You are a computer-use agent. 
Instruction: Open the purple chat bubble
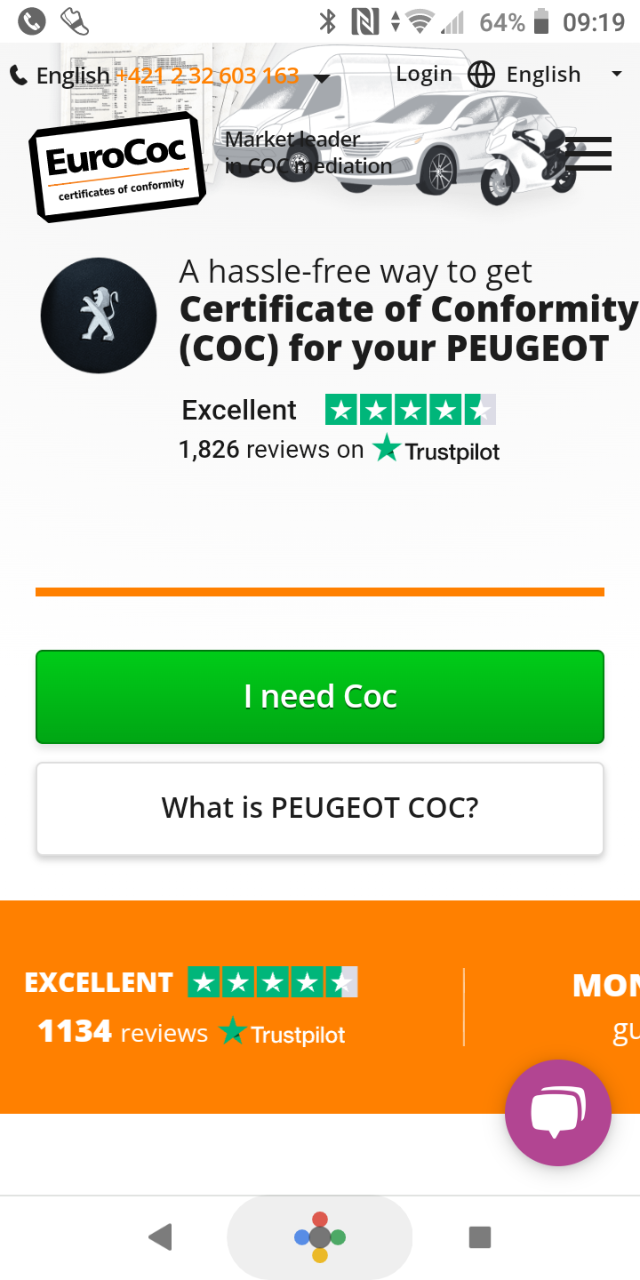tap(558, 1113)
